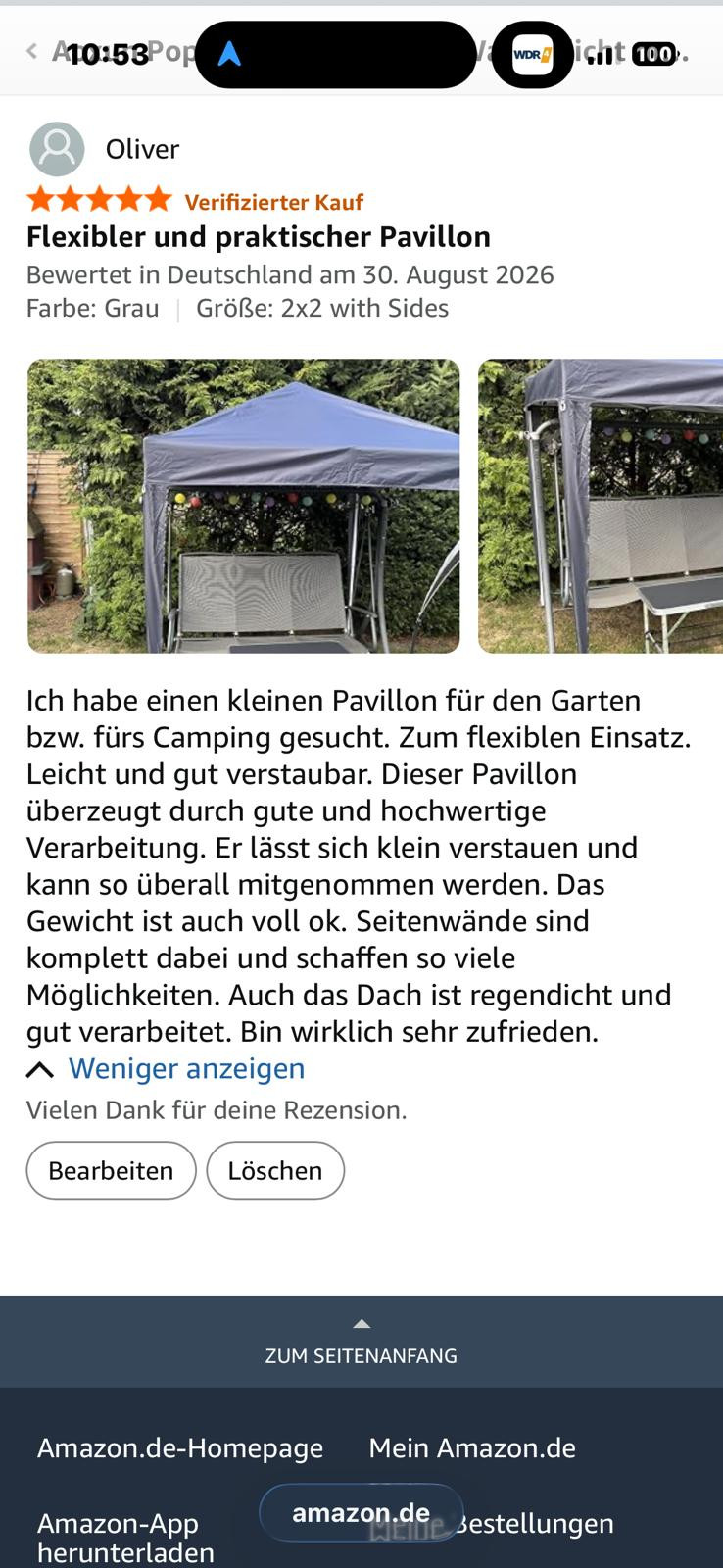This screenshot has width=723, height=1568.
Task: Go back with the top-left arrow
Action: click(x=31, y=51)
